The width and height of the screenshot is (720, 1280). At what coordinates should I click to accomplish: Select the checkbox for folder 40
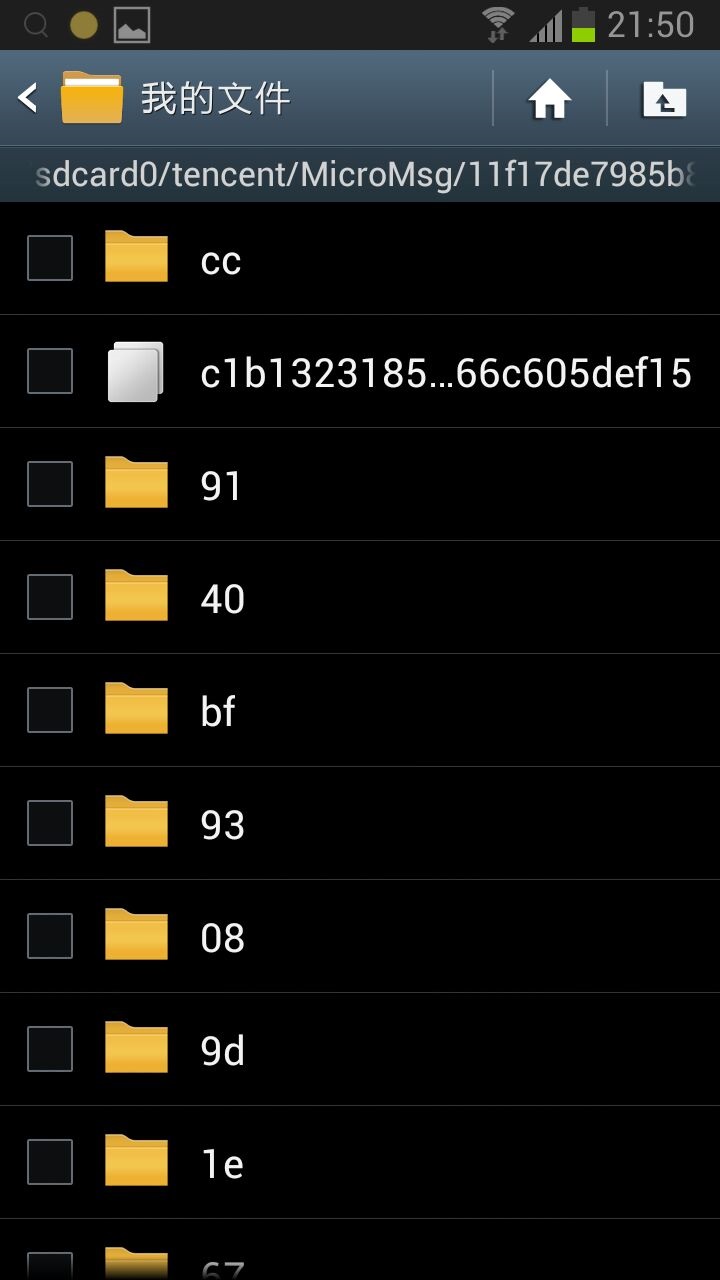click(50, 598)
